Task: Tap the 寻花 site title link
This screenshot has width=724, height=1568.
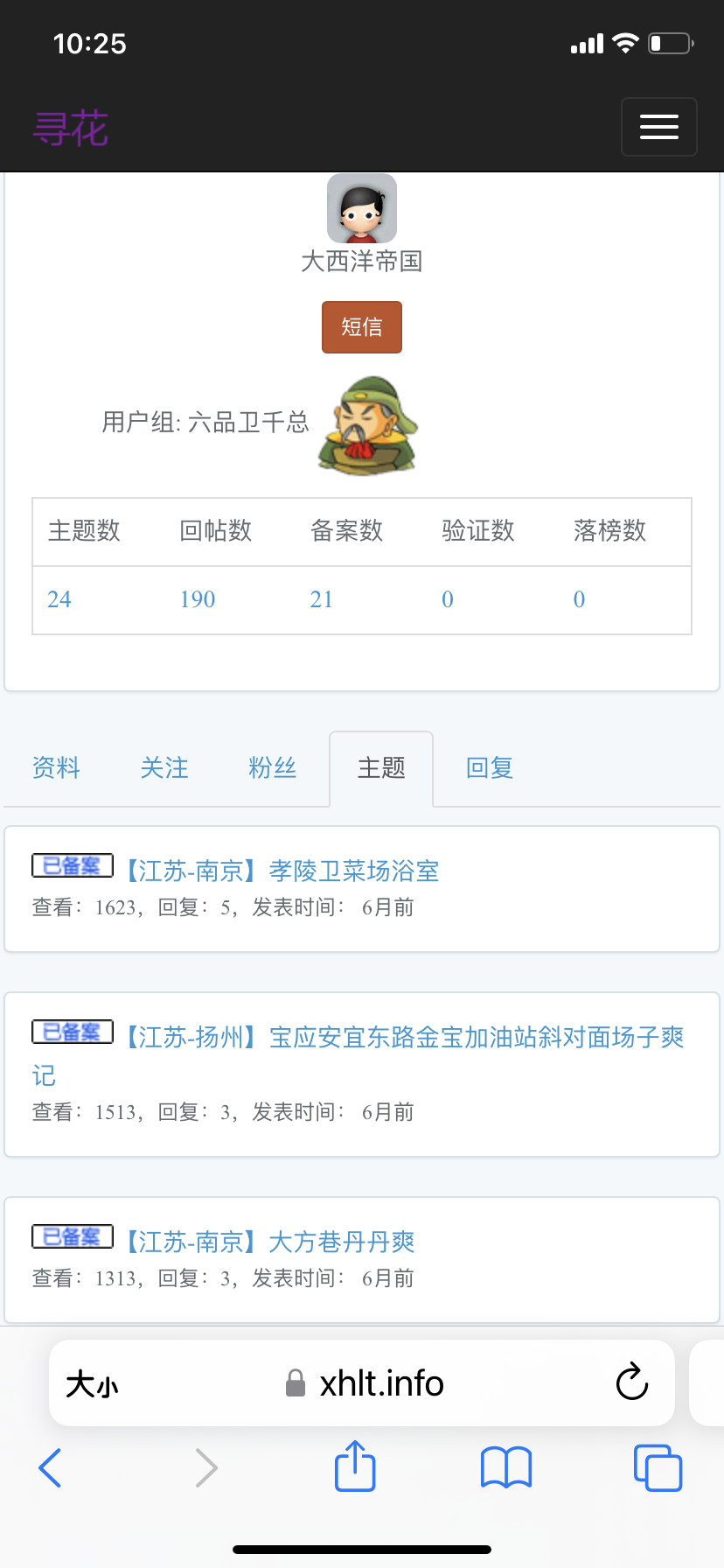Action: [71, 129]
